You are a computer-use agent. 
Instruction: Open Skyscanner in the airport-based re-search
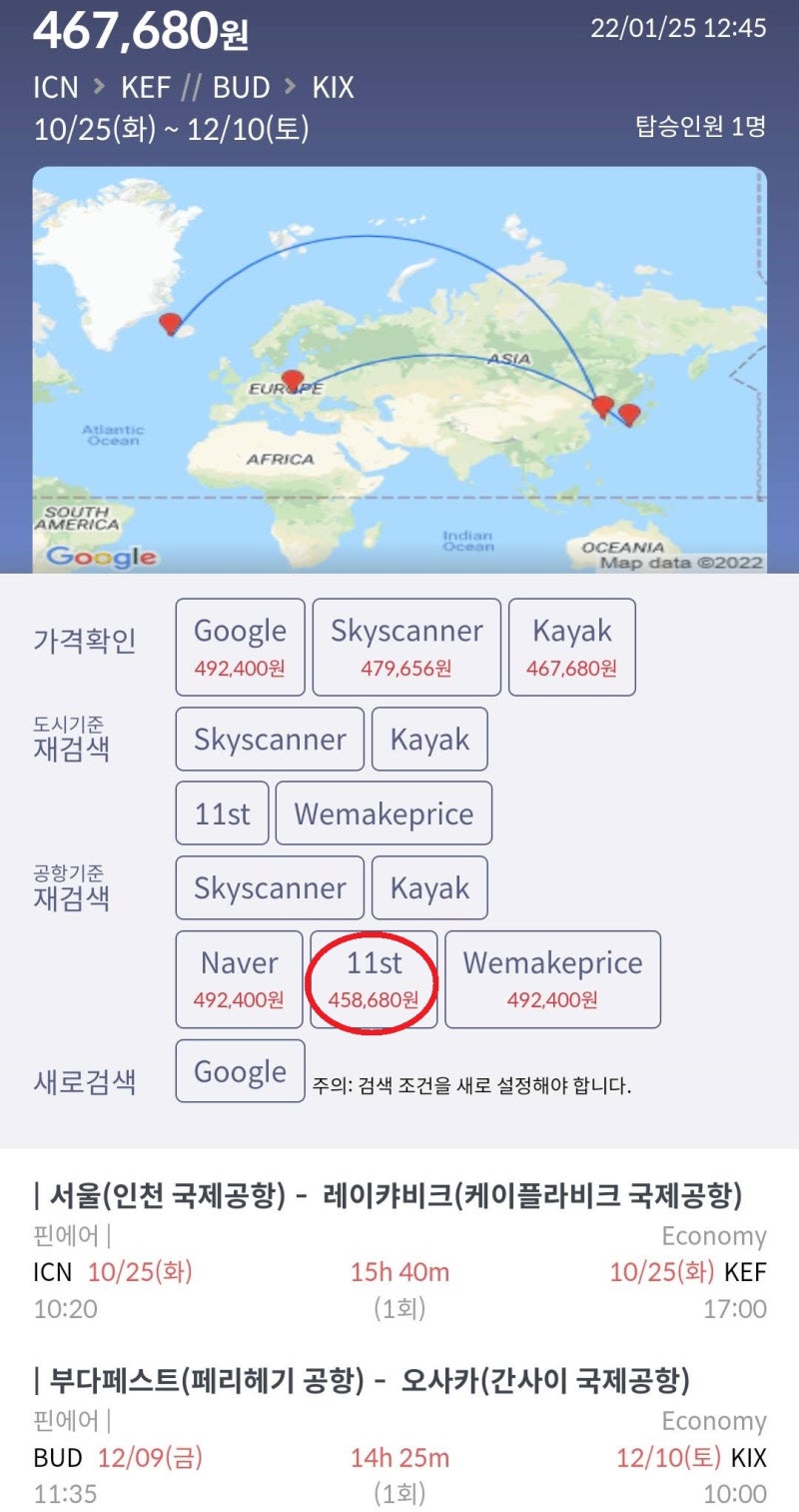tap(270, 887)
